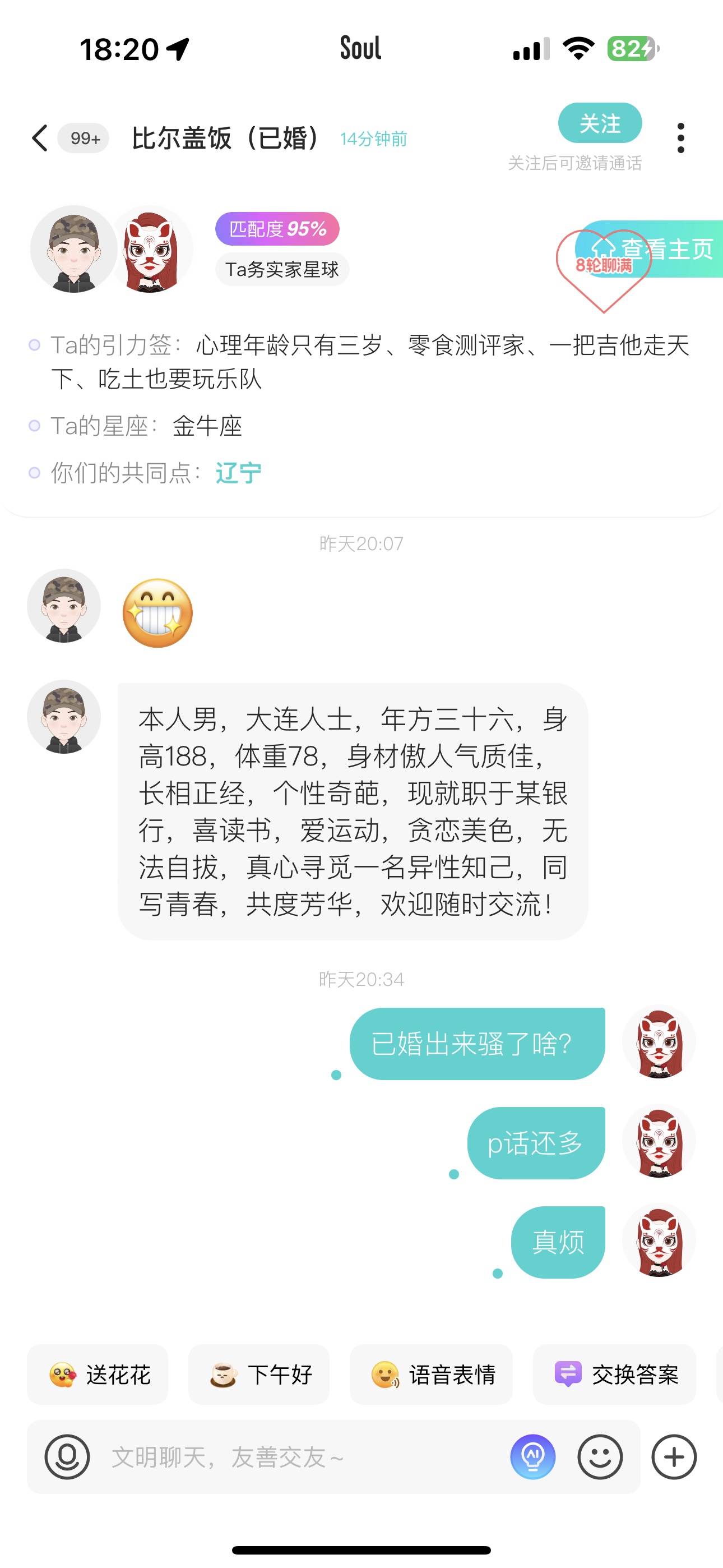Send the 下午好 quick greeting

258,1375
